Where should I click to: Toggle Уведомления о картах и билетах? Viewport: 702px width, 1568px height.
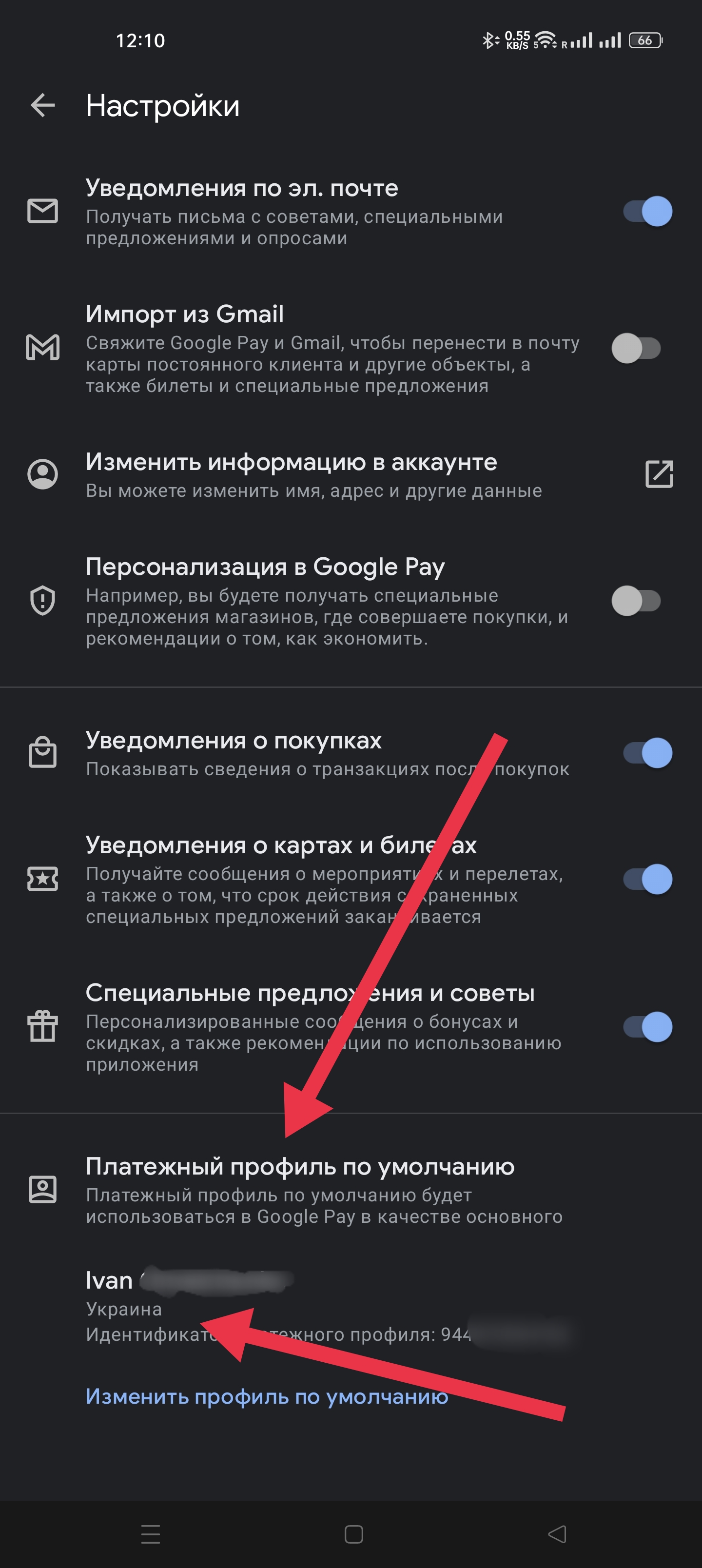tap(647, 879)
